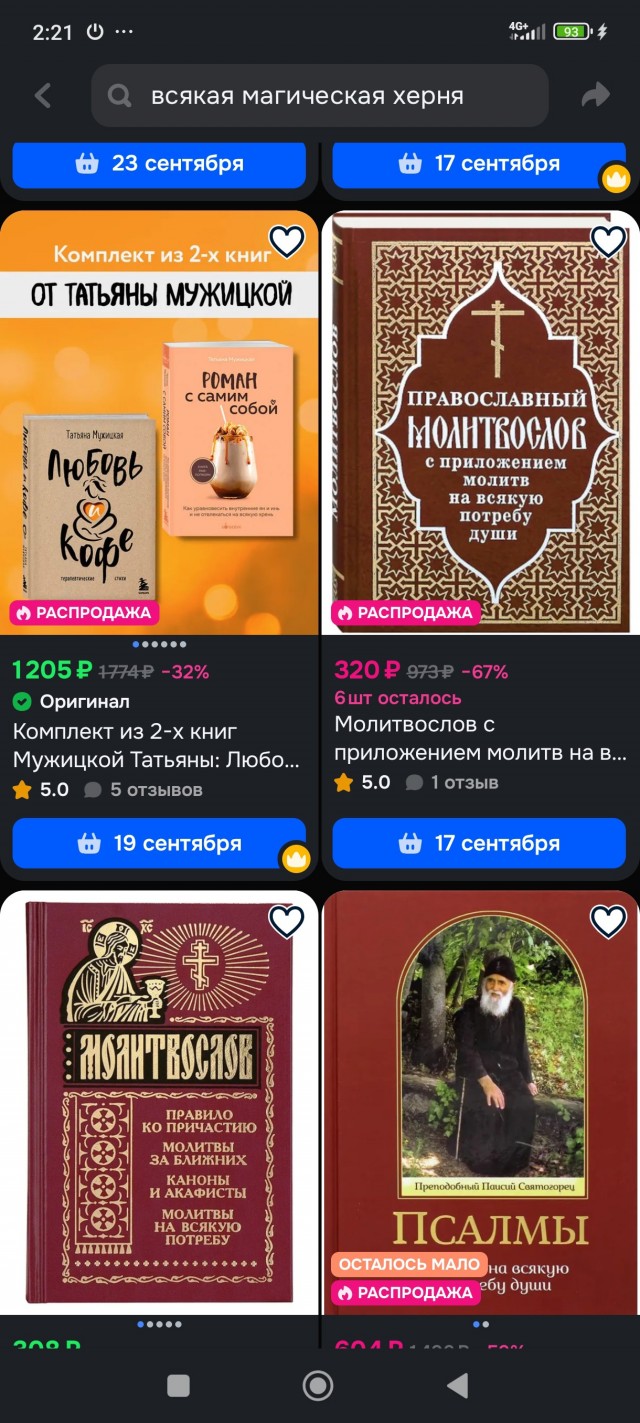
Task: Favorite the Татьяна Мужицкая book set
Action: (x=287, y=241)
